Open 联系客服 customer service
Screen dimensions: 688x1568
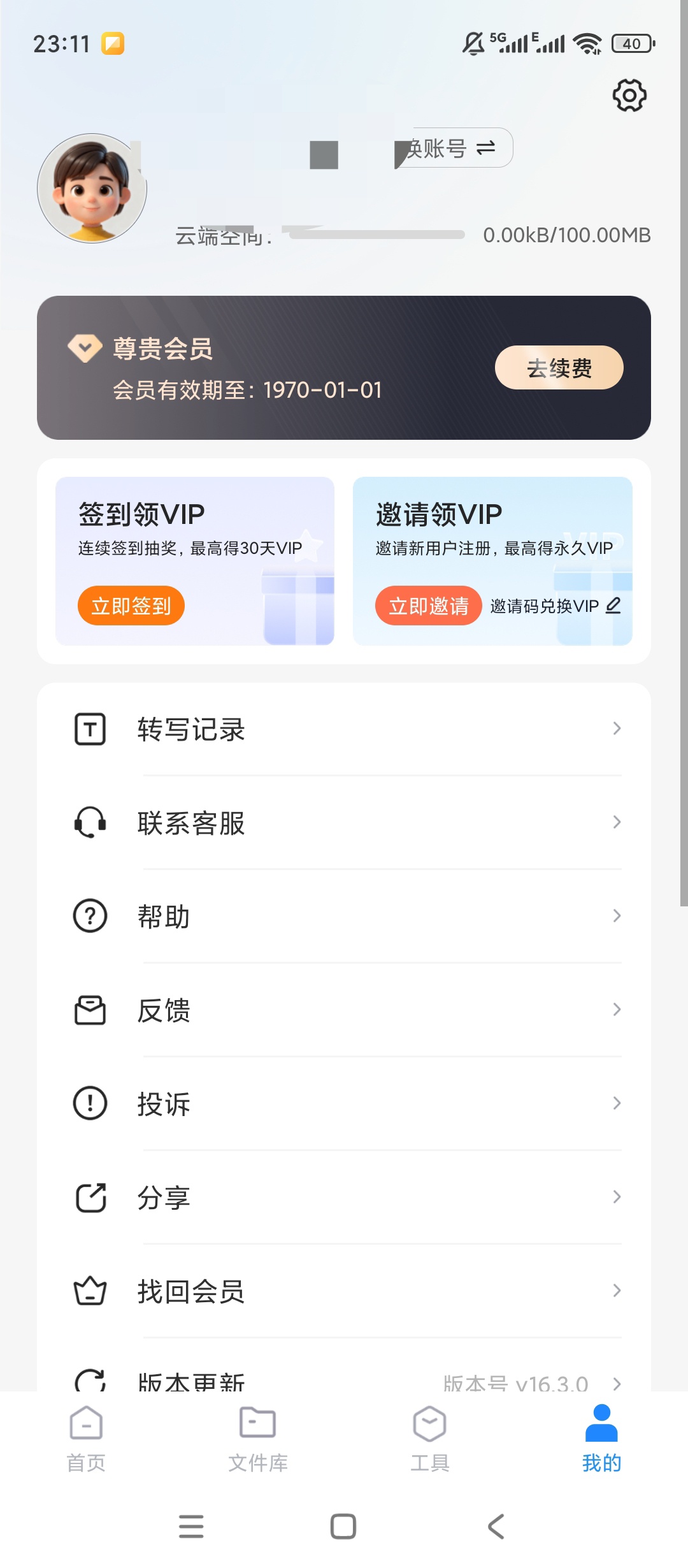tap(344, 823)
